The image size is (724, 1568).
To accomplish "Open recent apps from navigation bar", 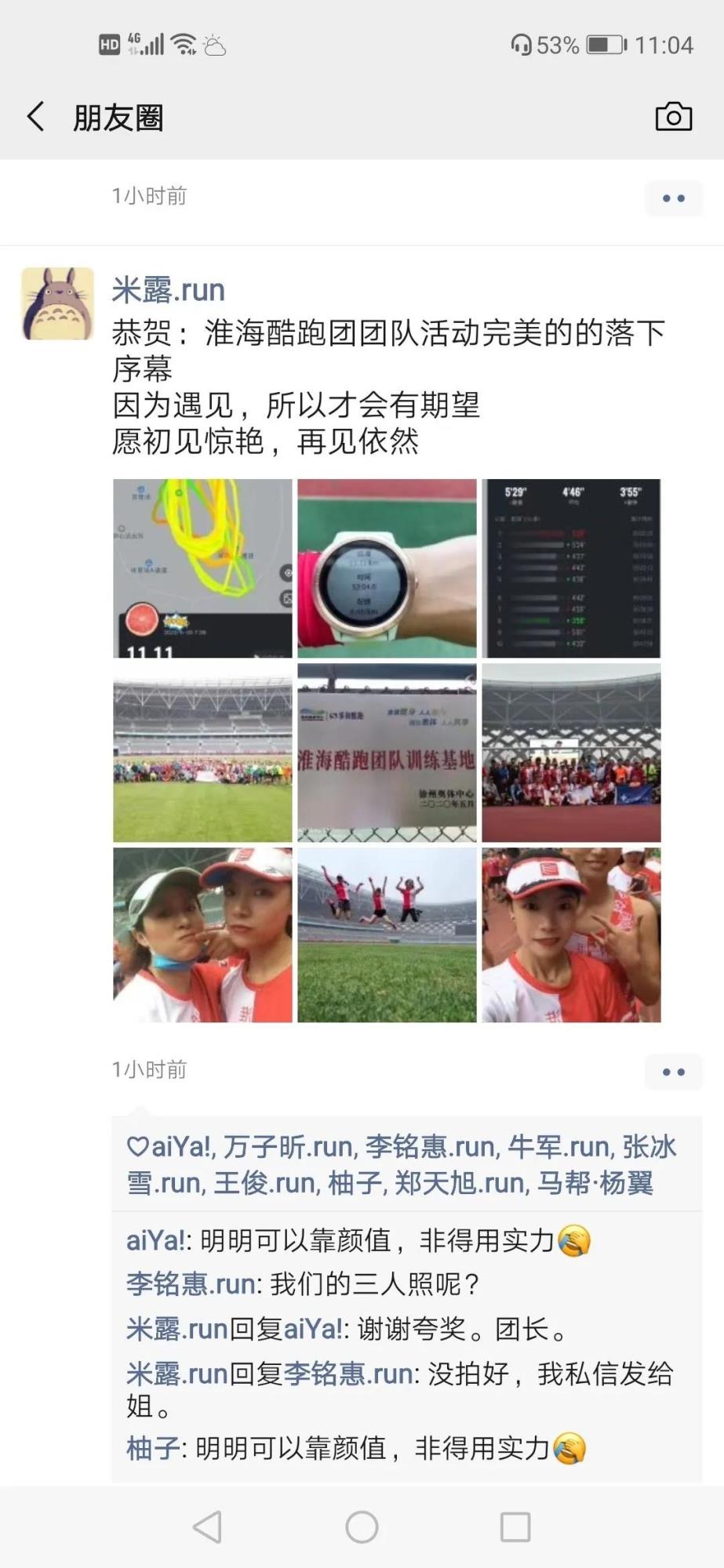I will [515, 1526].
